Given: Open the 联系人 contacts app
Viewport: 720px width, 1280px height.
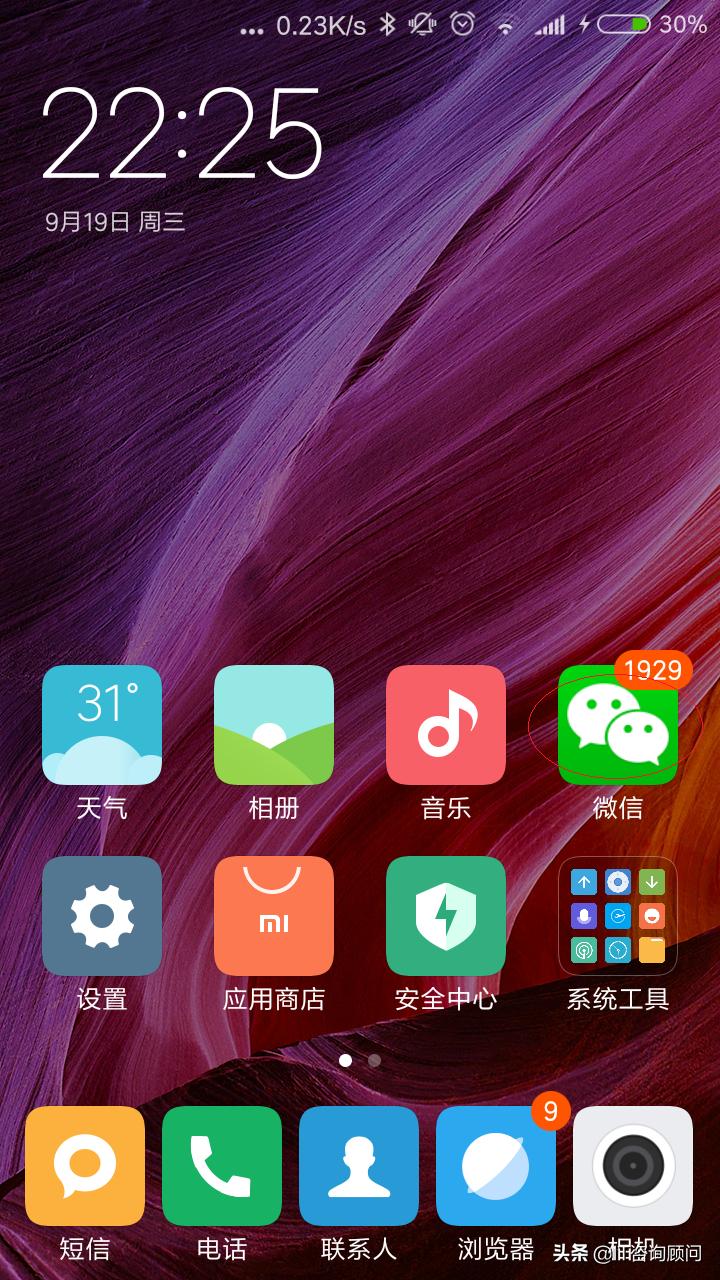Looking at the screenshot, I should [x=359, y=1166].
